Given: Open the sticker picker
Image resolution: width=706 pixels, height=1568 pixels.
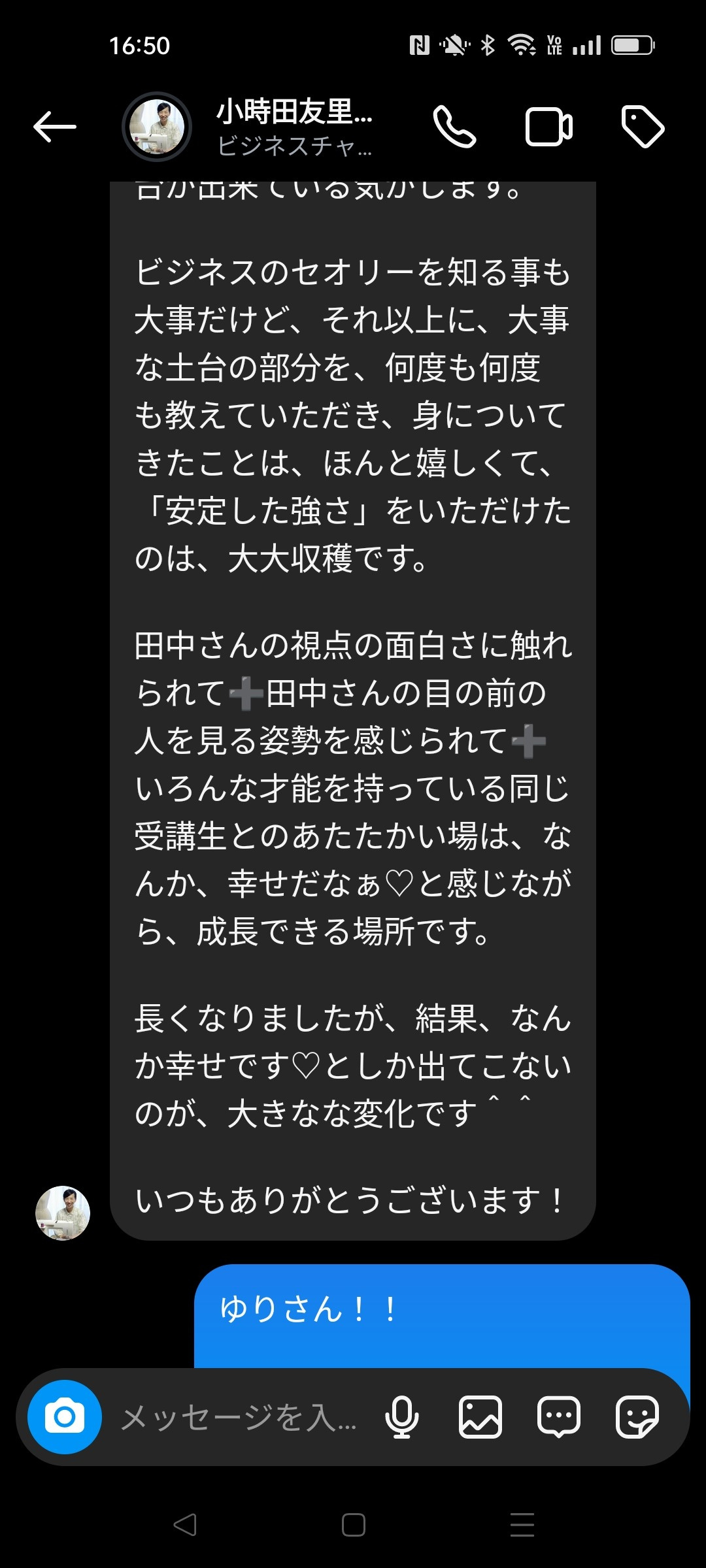Looking at the screenshot, I should click(x=637, y=1417).
